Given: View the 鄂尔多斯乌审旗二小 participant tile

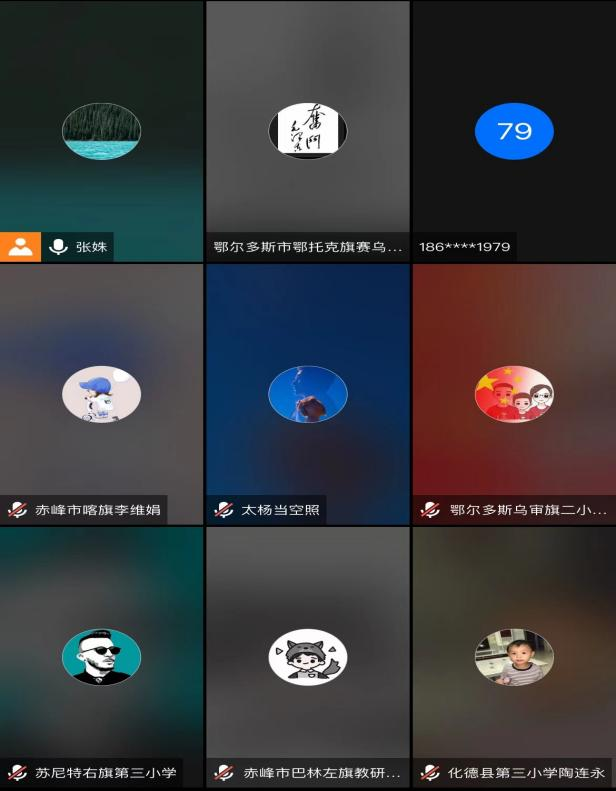Looking at the screenshot, I should (514, 393).
